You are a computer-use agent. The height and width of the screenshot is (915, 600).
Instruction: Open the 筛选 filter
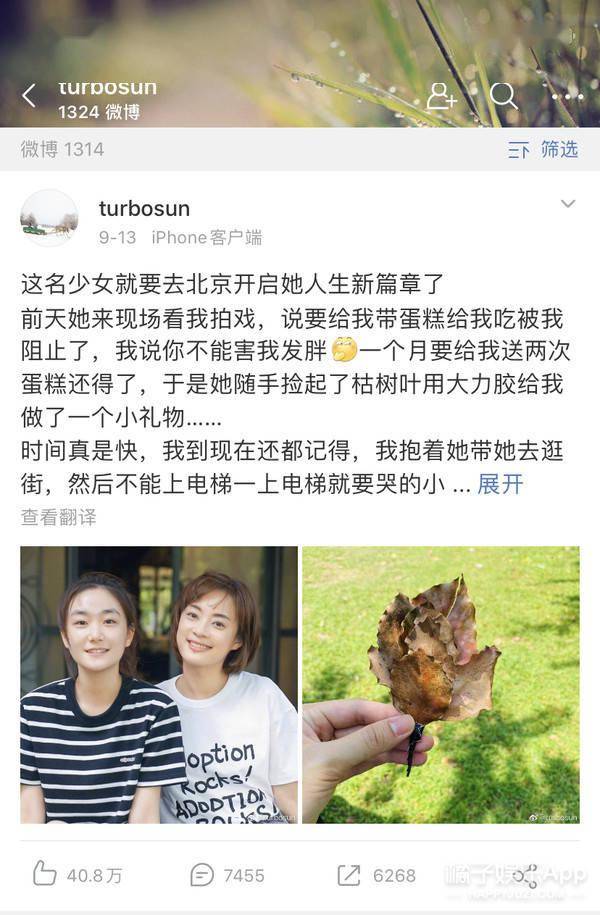544,150
